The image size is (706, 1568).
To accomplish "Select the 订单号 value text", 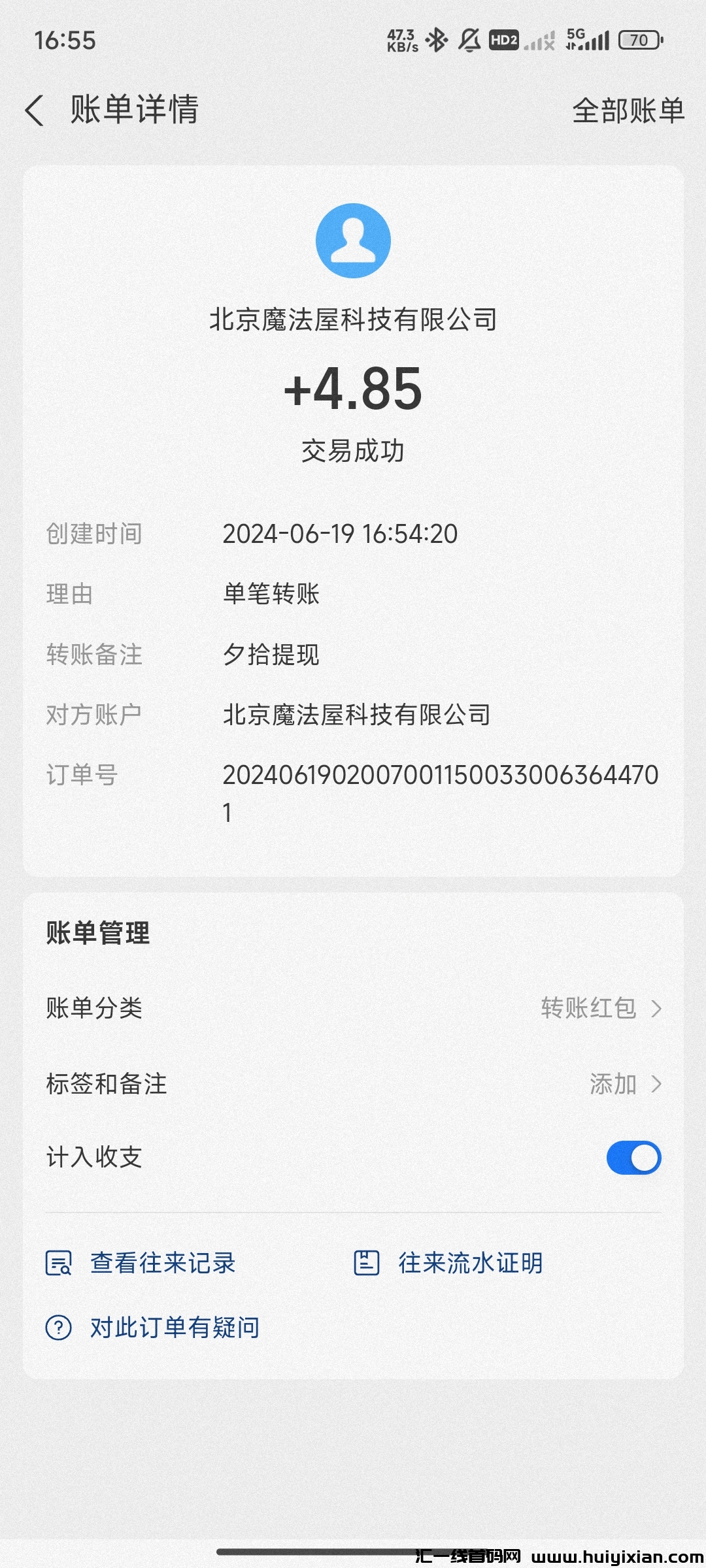I will click(441, 777).
